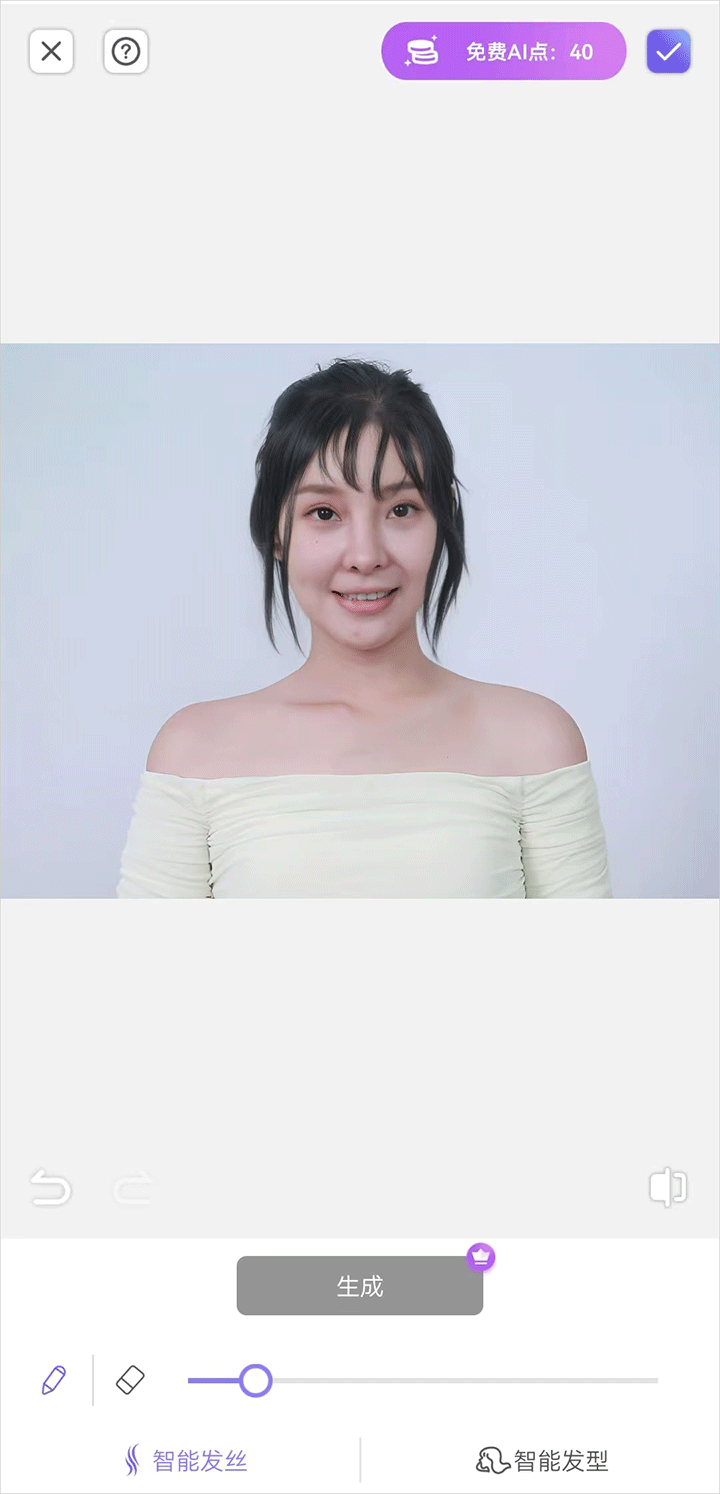Image resolution: width=720 pixels, height=1494 pixels.
Task: Tap the before/after compare icon
Action: click(x=667, y=1188)
